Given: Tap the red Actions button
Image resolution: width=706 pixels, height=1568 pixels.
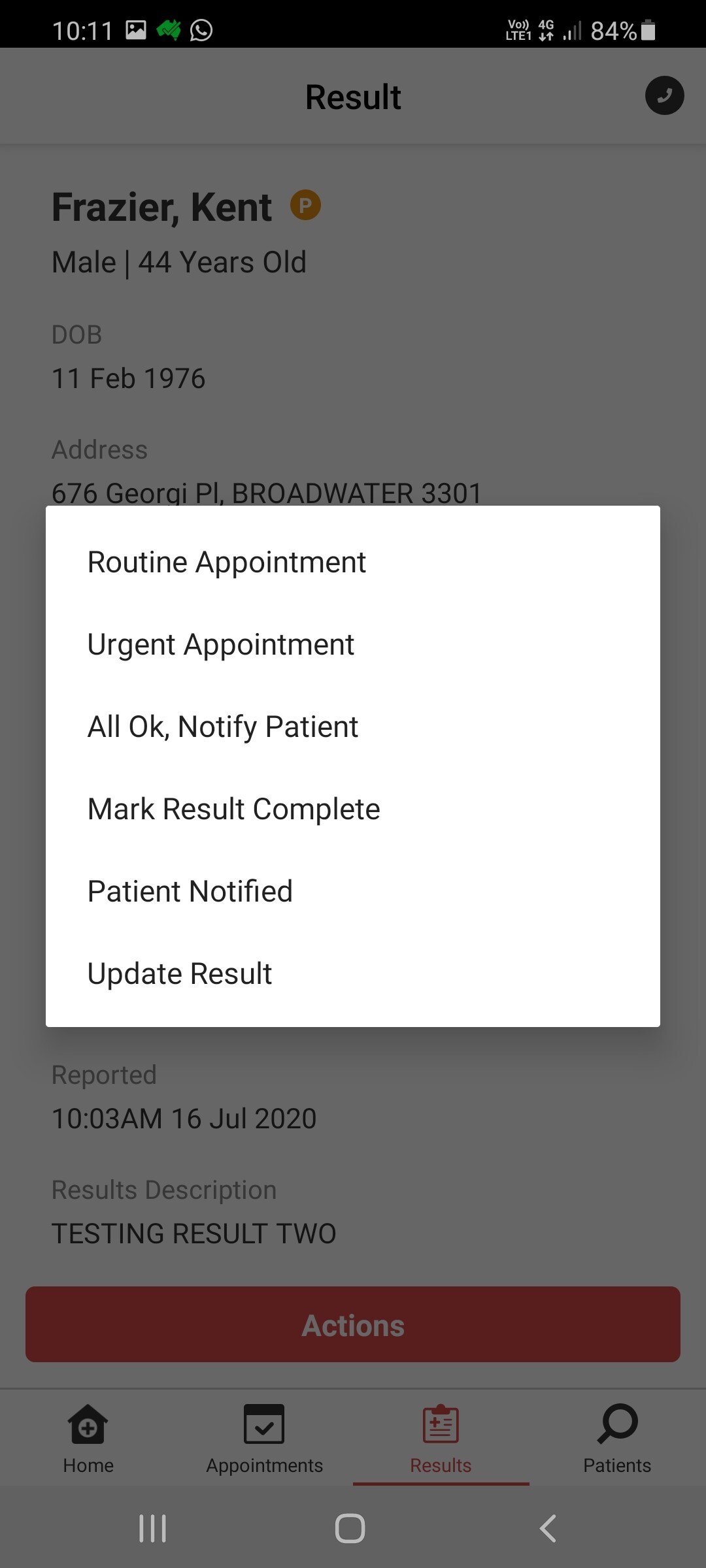Looking at the screenshot, I should coord(353,1325).
